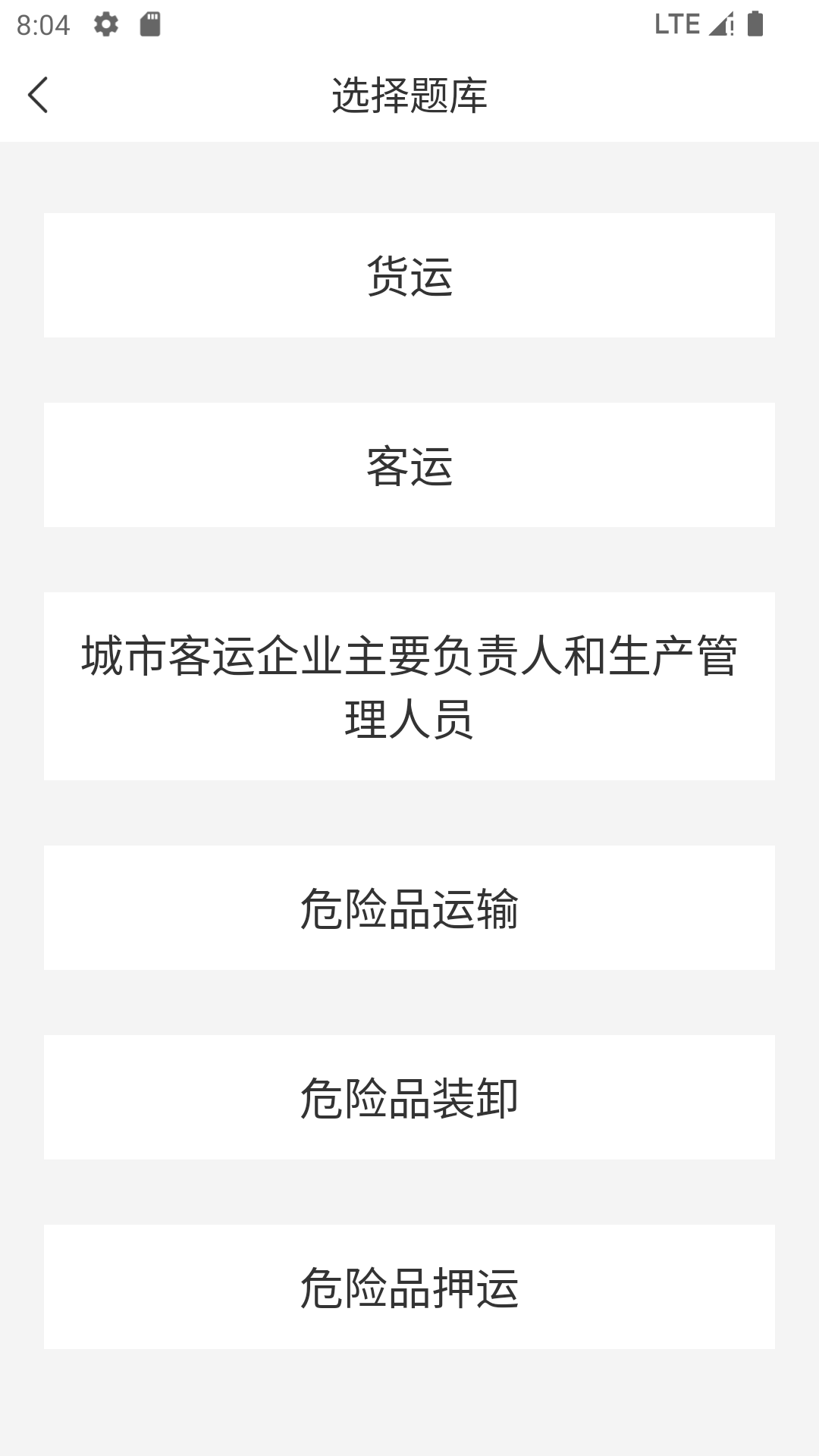Image resolution: width=819 pixels, height=1456 pixels.
Task: Click the bottom-most question bank entry
Action: point(409,1287)
